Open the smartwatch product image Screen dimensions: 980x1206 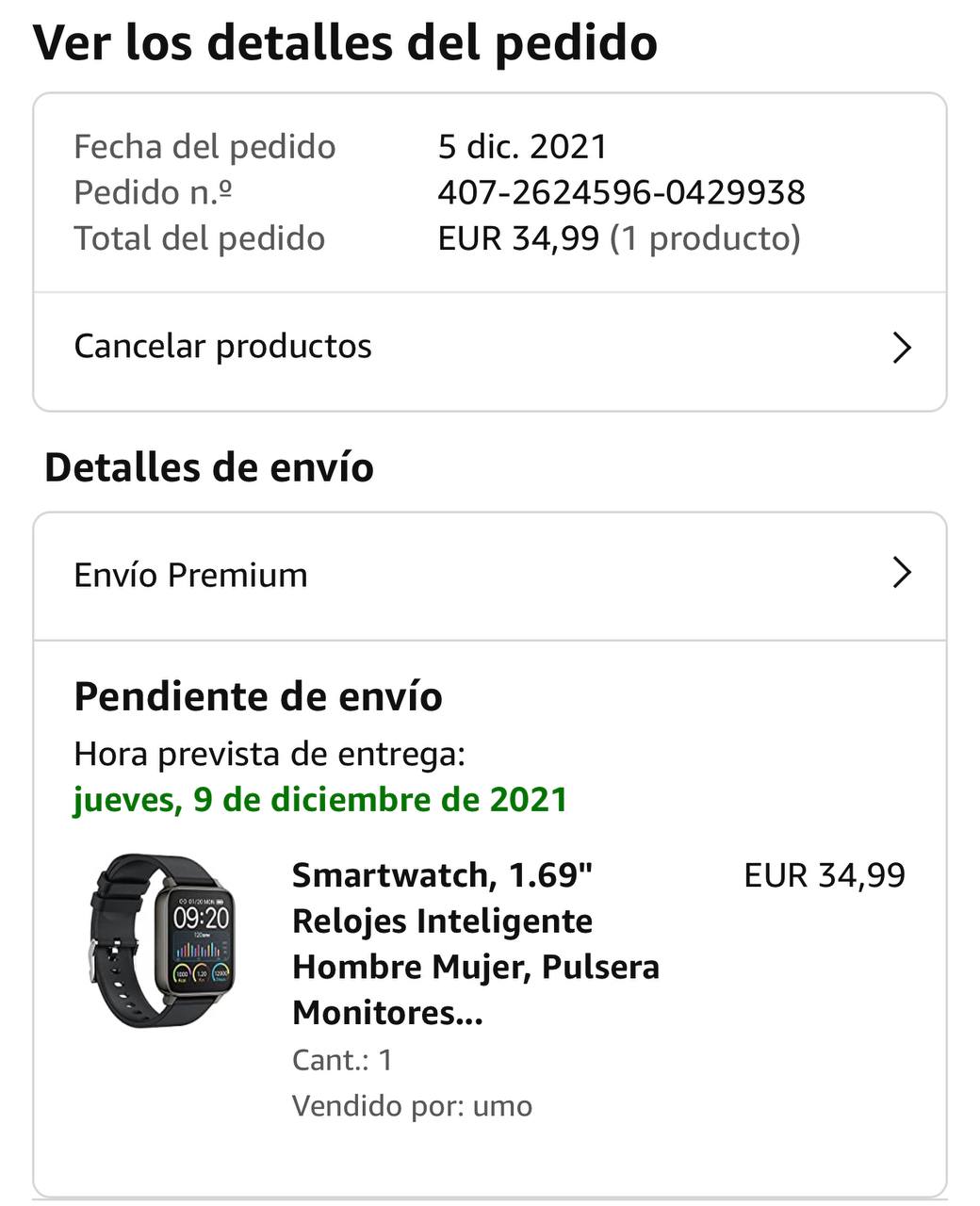click(162, 940)
